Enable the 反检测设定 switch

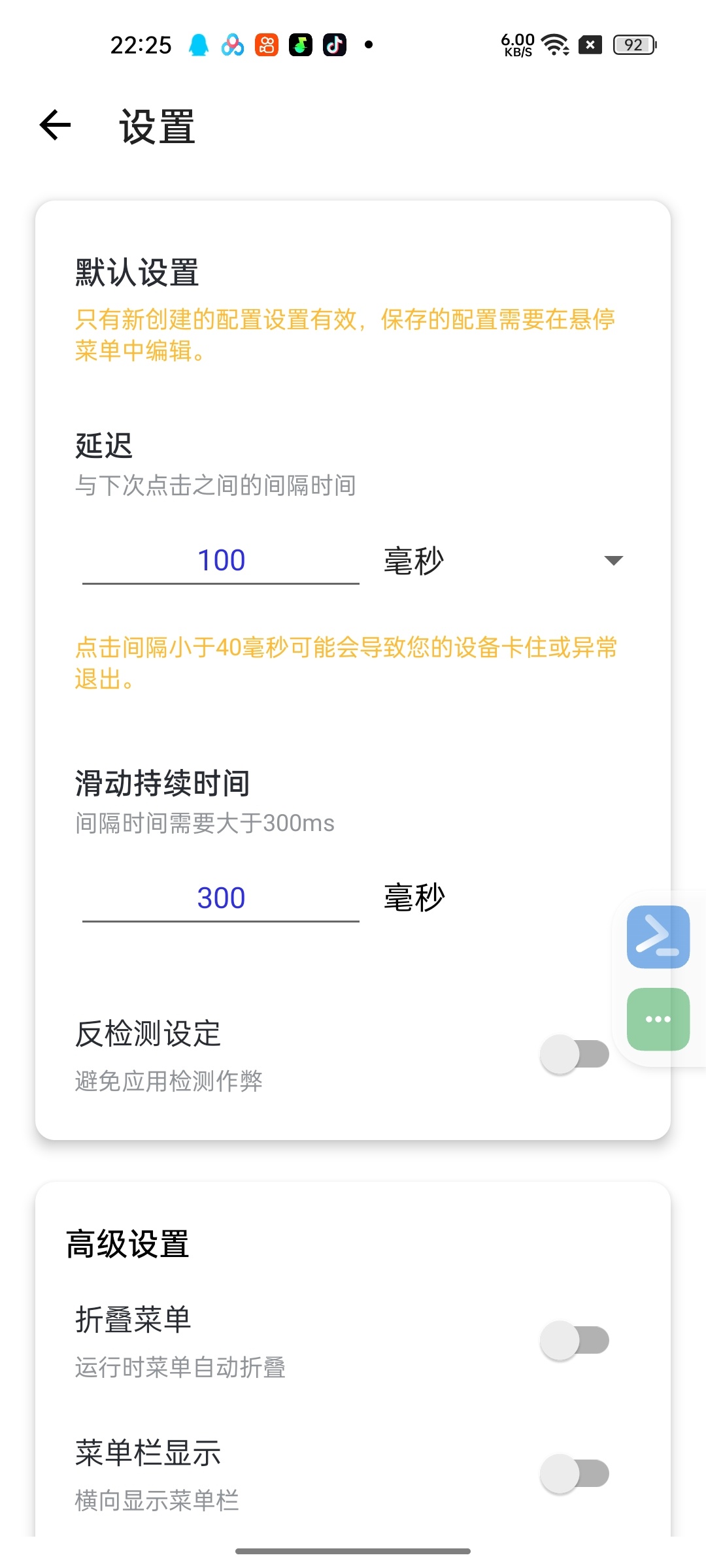(x=574, y=1054)
